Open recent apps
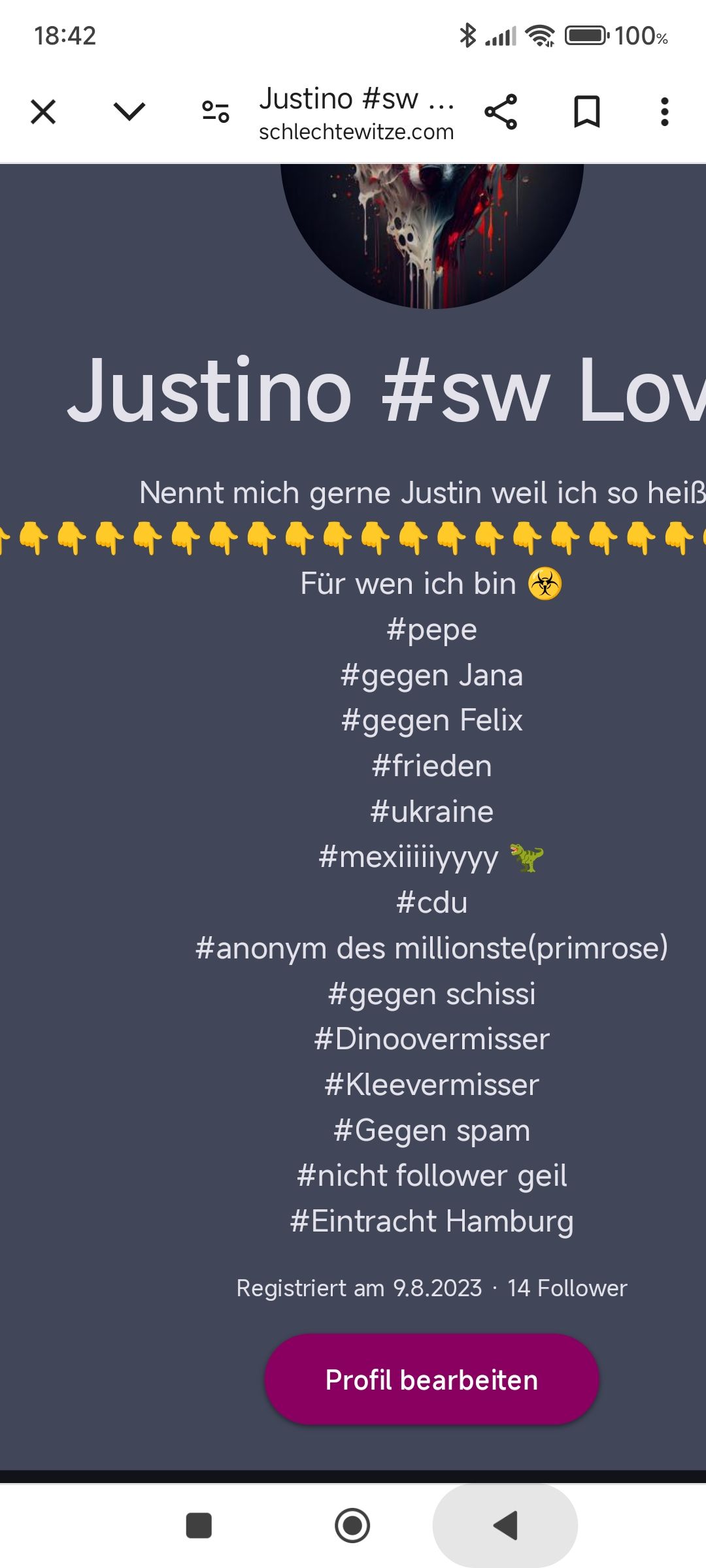 pyautogui.click(x=199, y=1526)
